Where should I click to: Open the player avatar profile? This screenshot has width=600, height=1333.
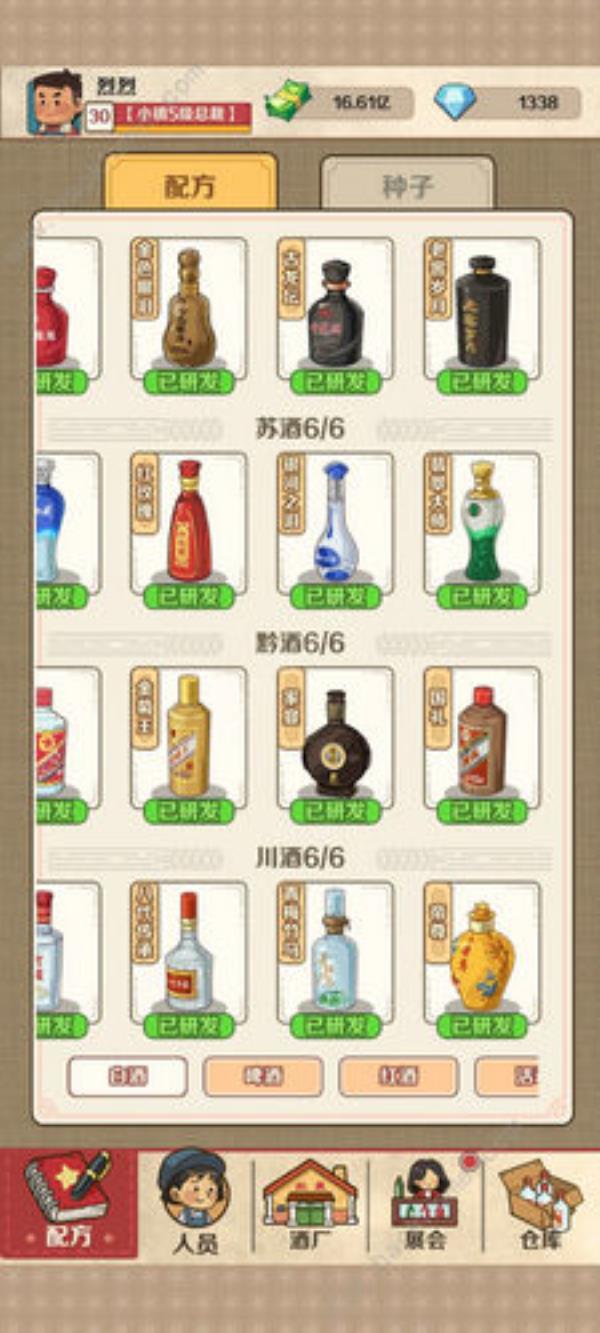[55, 102]
